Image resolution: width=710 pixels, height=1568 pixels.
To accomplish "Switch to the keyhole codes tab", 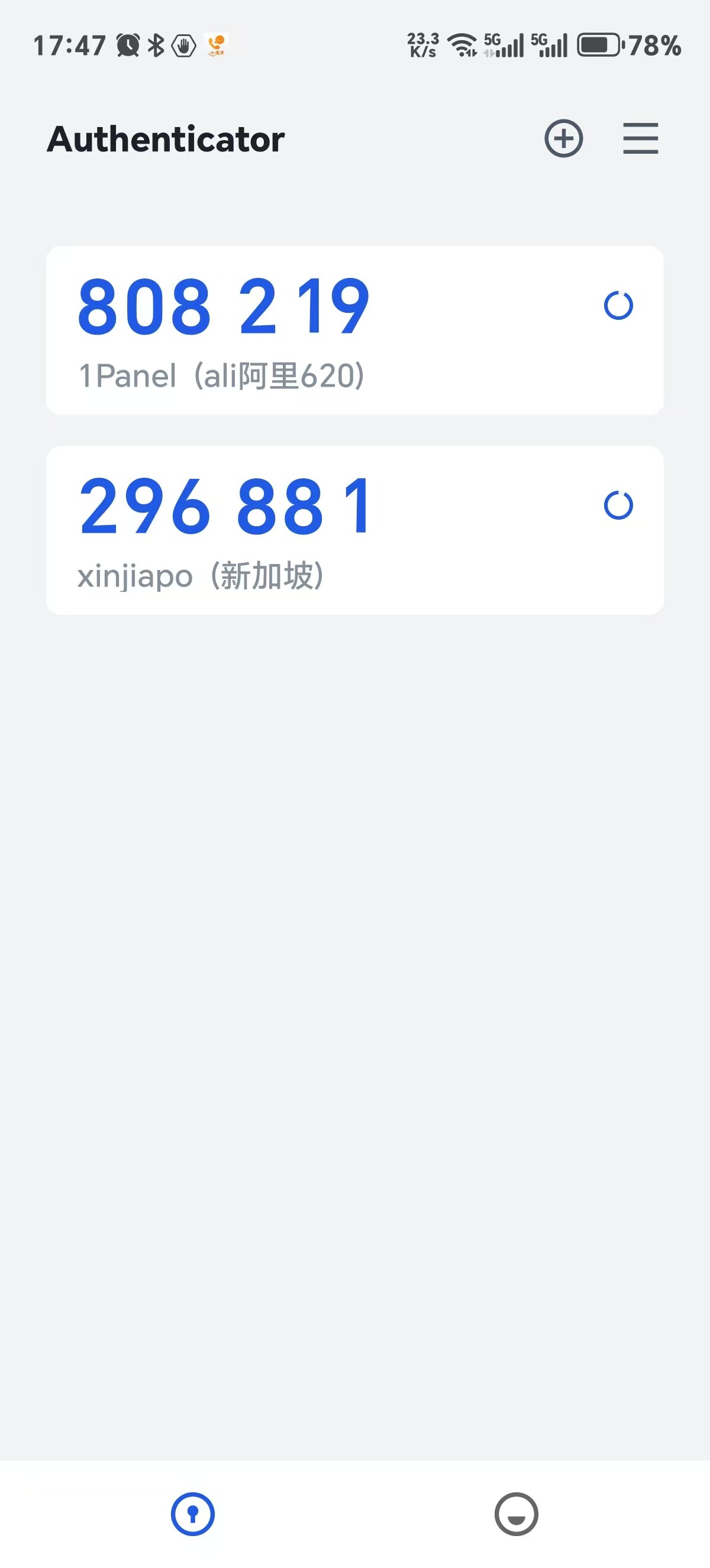I will coord(192,1513).
